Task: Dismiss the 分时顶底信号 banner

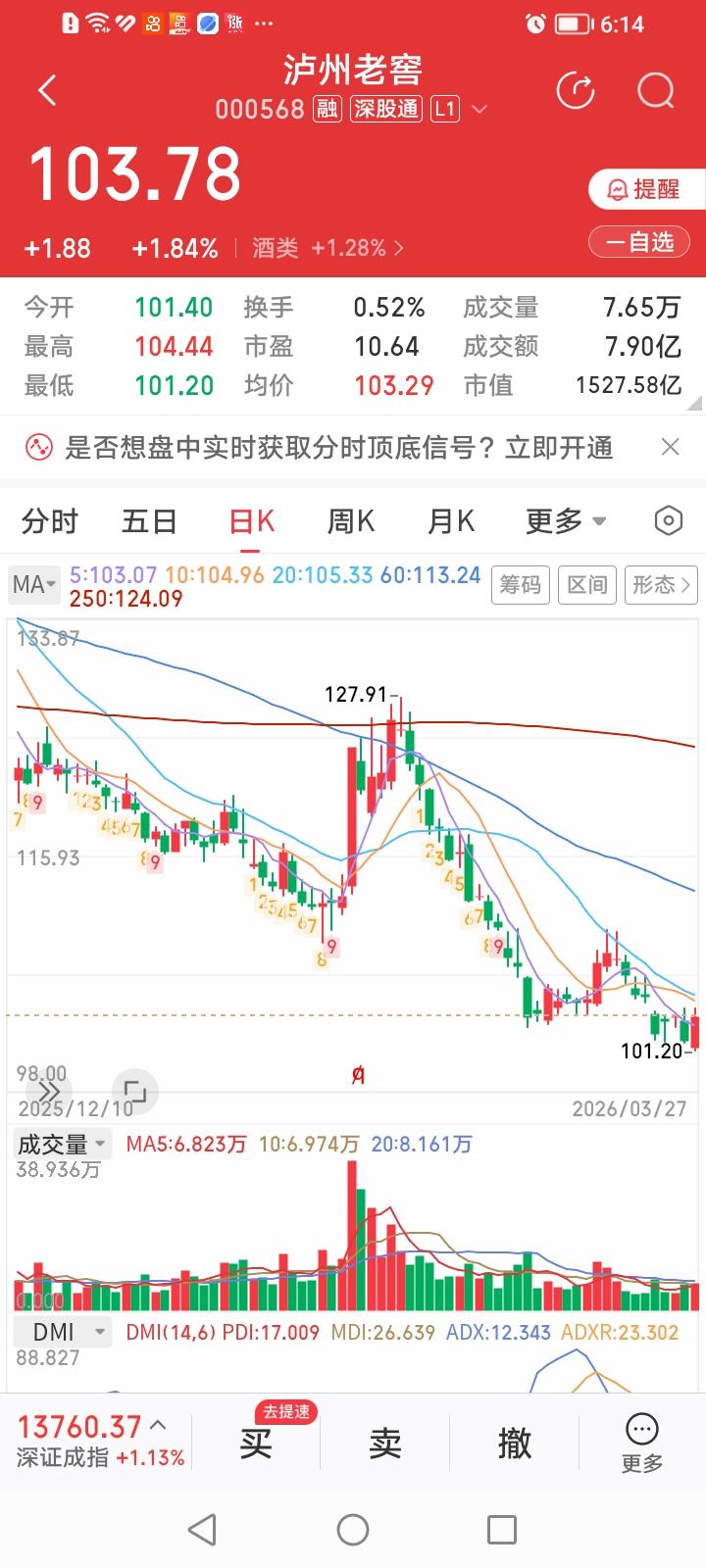Action: point(671,447)
